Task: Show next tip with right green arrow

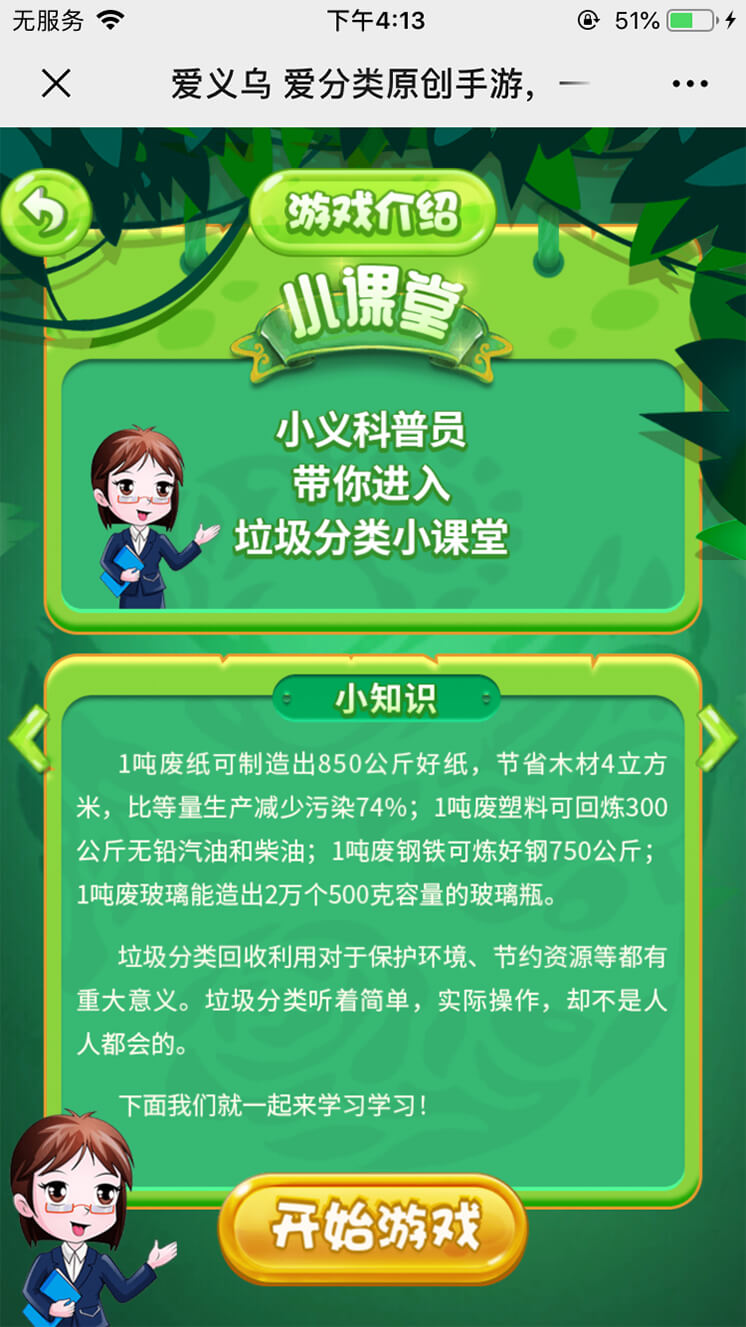Action: [x=718, y=739]
